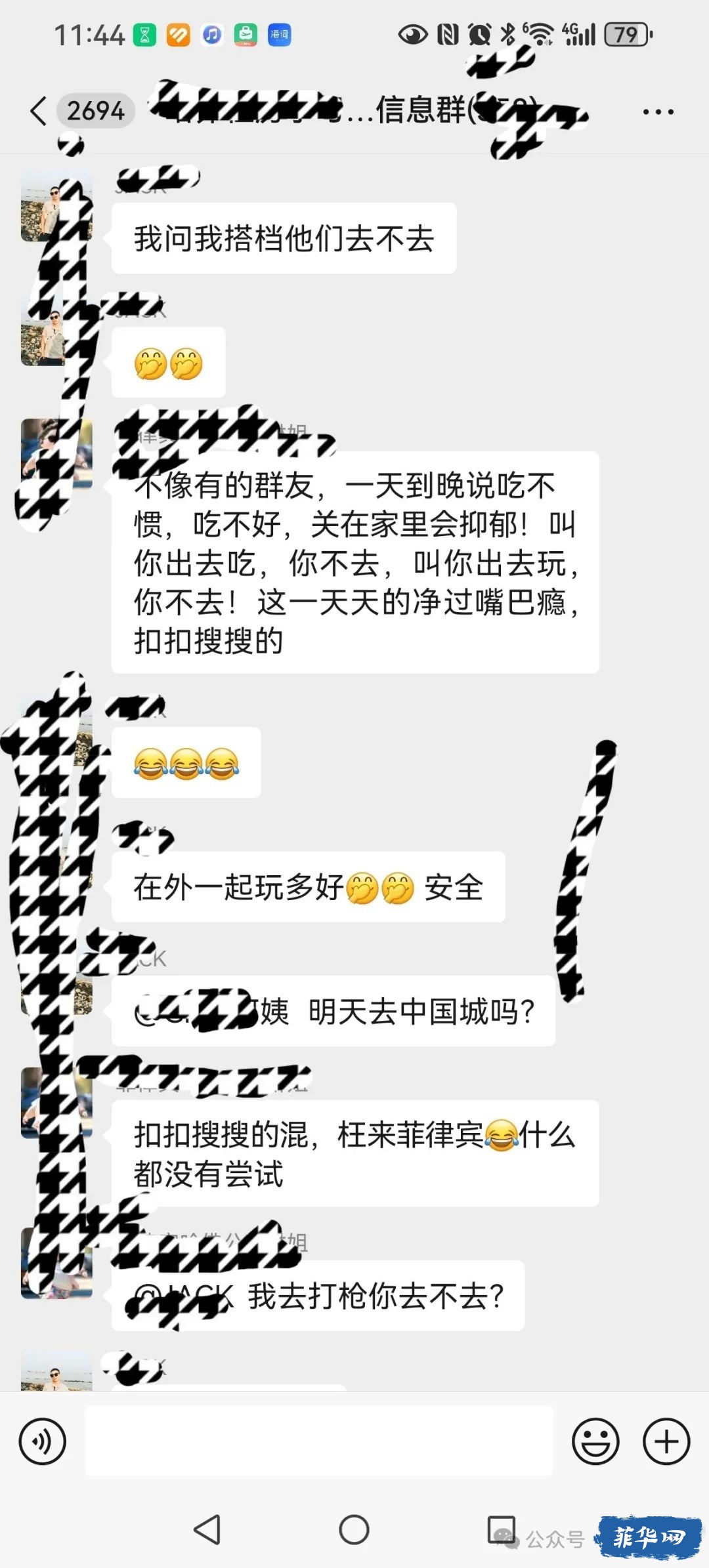Open avatar of sender of 我问我搭档他们去不去

[56, 207]
